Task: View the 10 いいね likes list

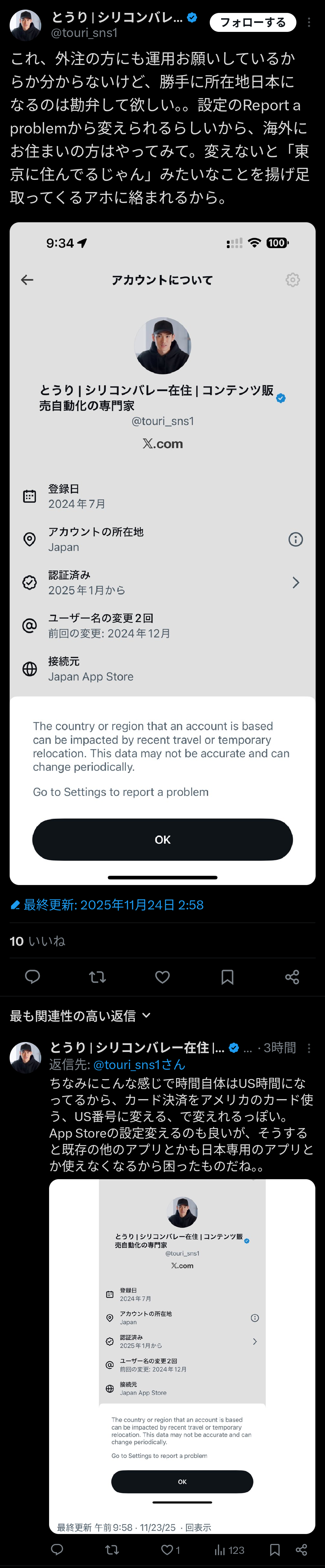Action: click(x=37, y=941)
